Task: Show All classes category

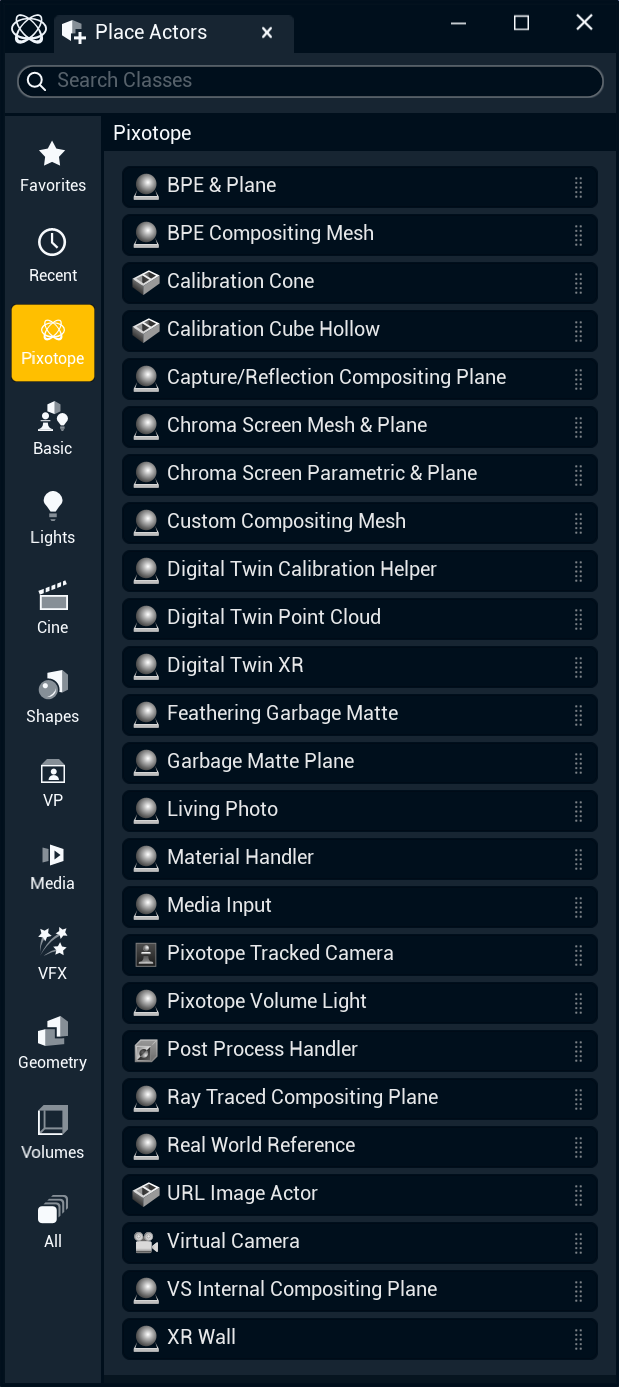Action: (53, 1222)
